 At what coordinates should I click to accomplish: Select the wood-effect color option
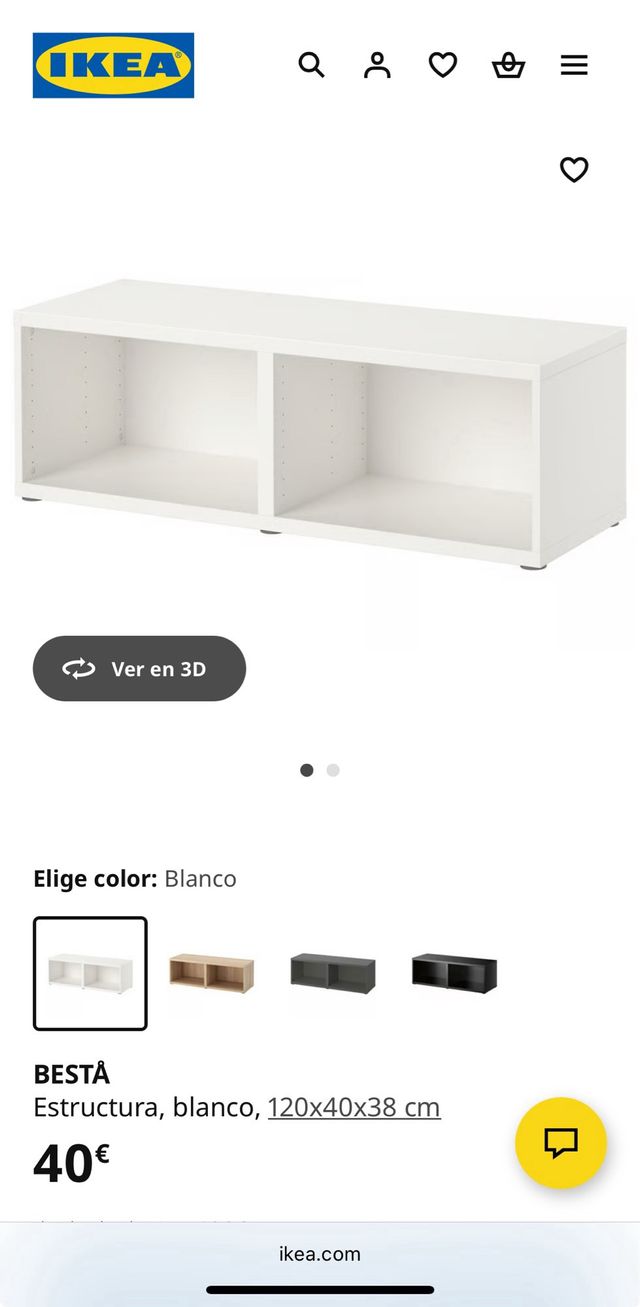(211, 973)
